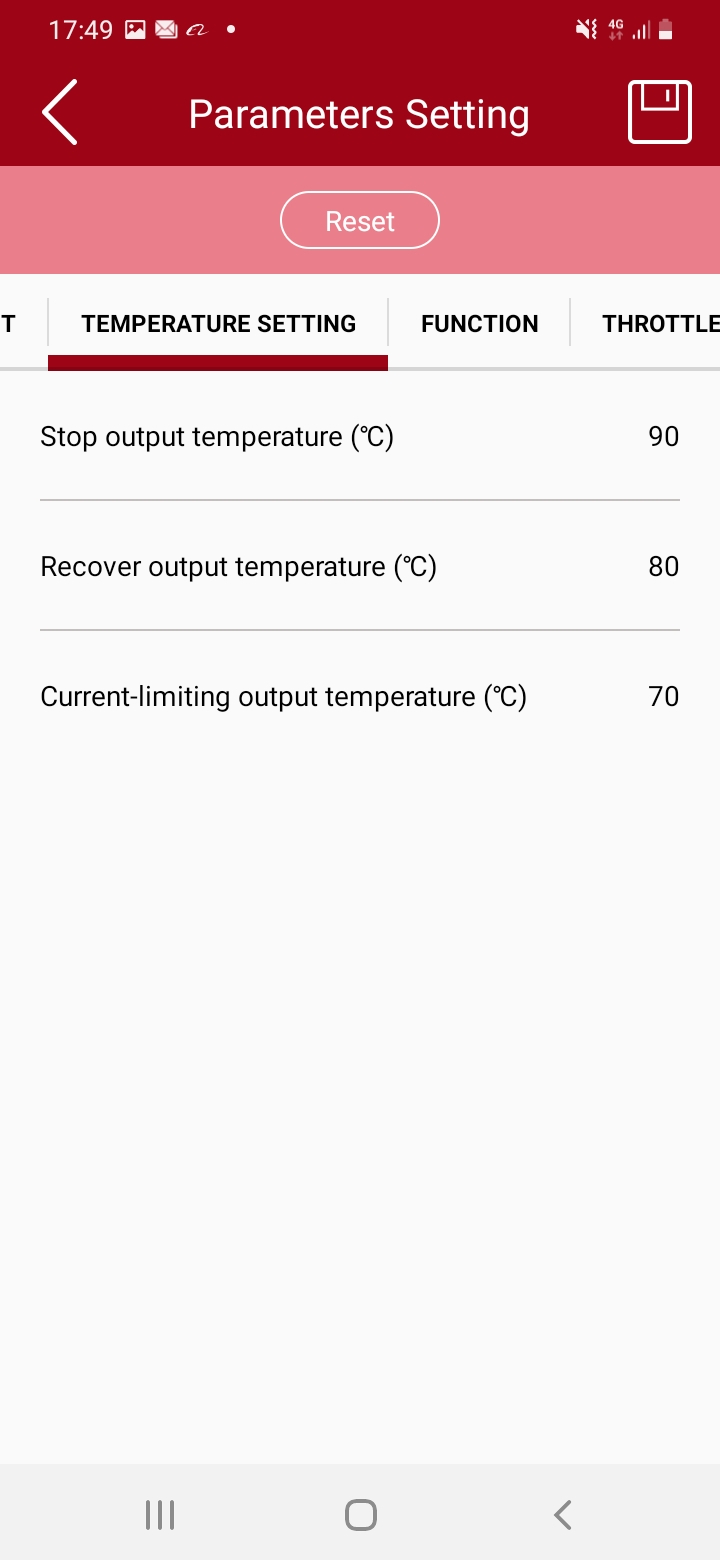The image size is (720, 1560).
Task: Edit Current-limiting output temperature value
Action: coord(663,697)
